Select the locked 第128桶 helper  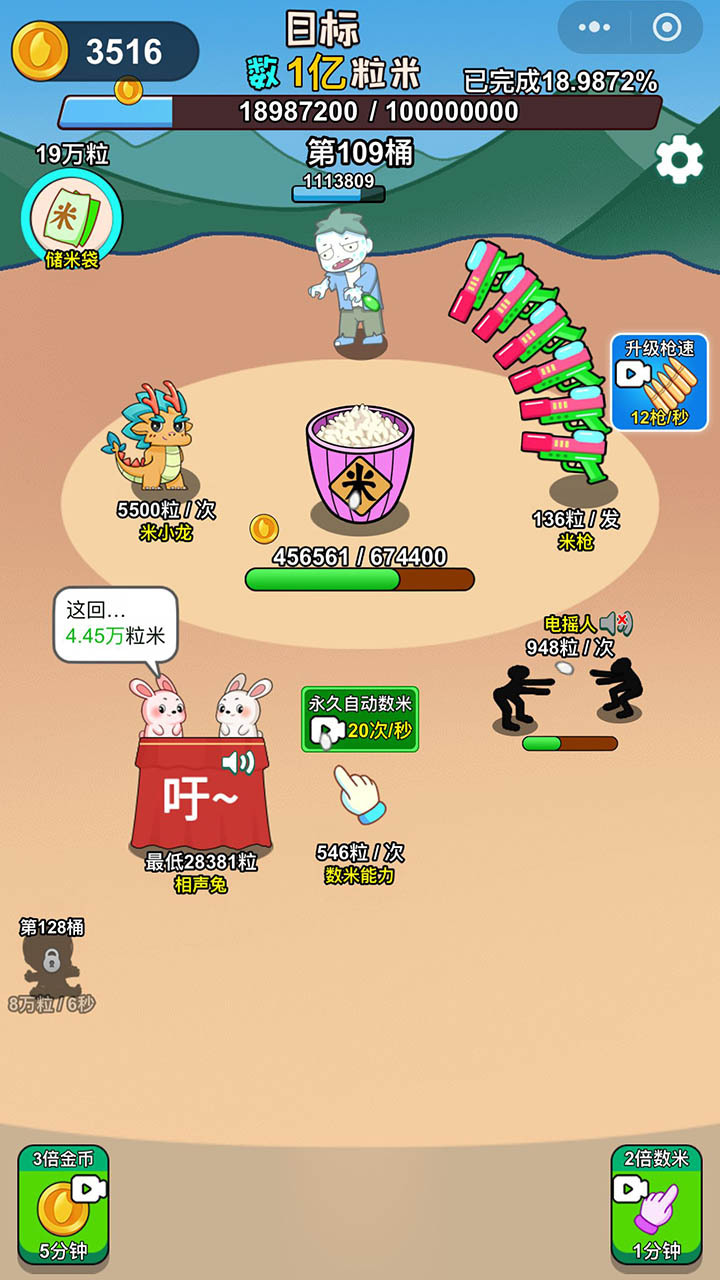pyautogui.click(x=51, y=964)
